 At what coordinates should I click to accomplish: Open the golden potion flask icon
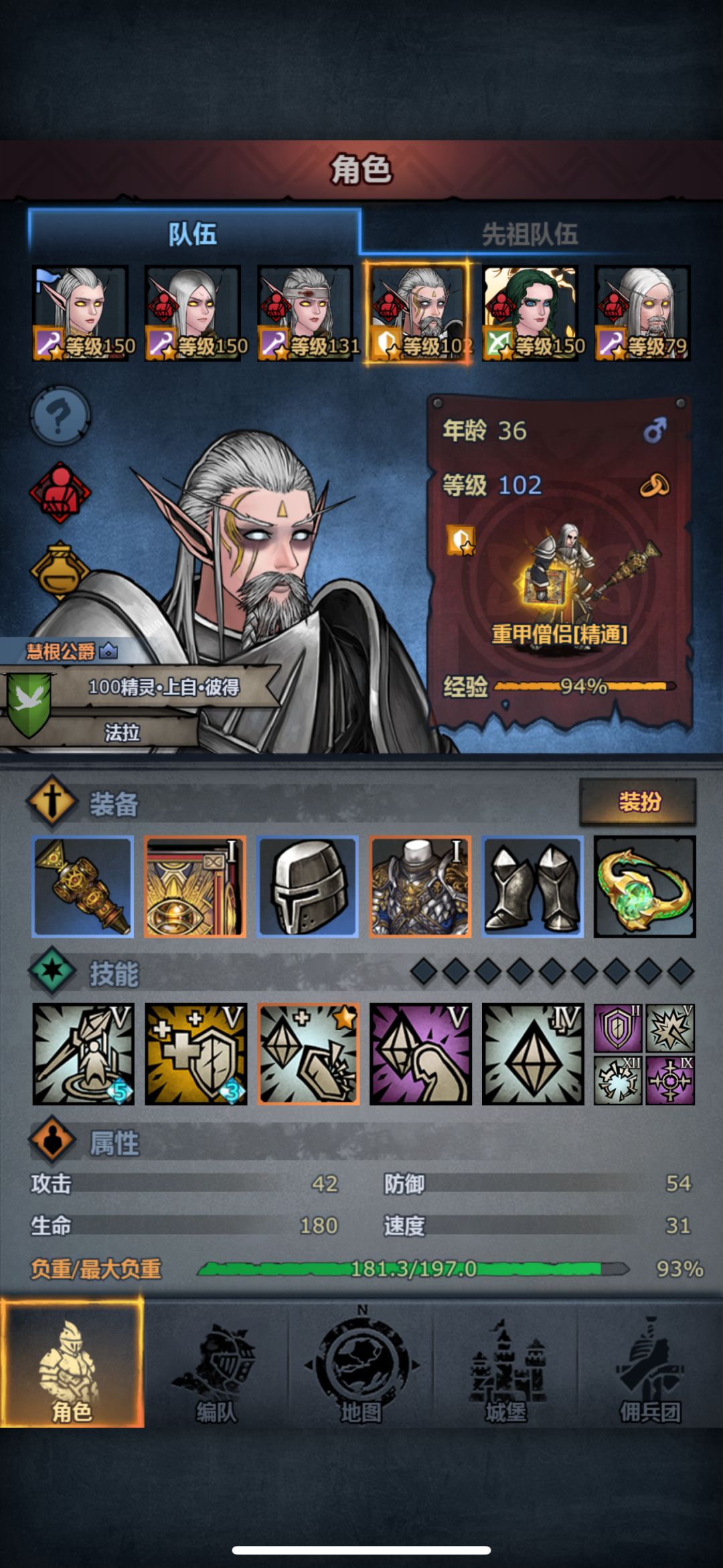(x=60, y=571)
